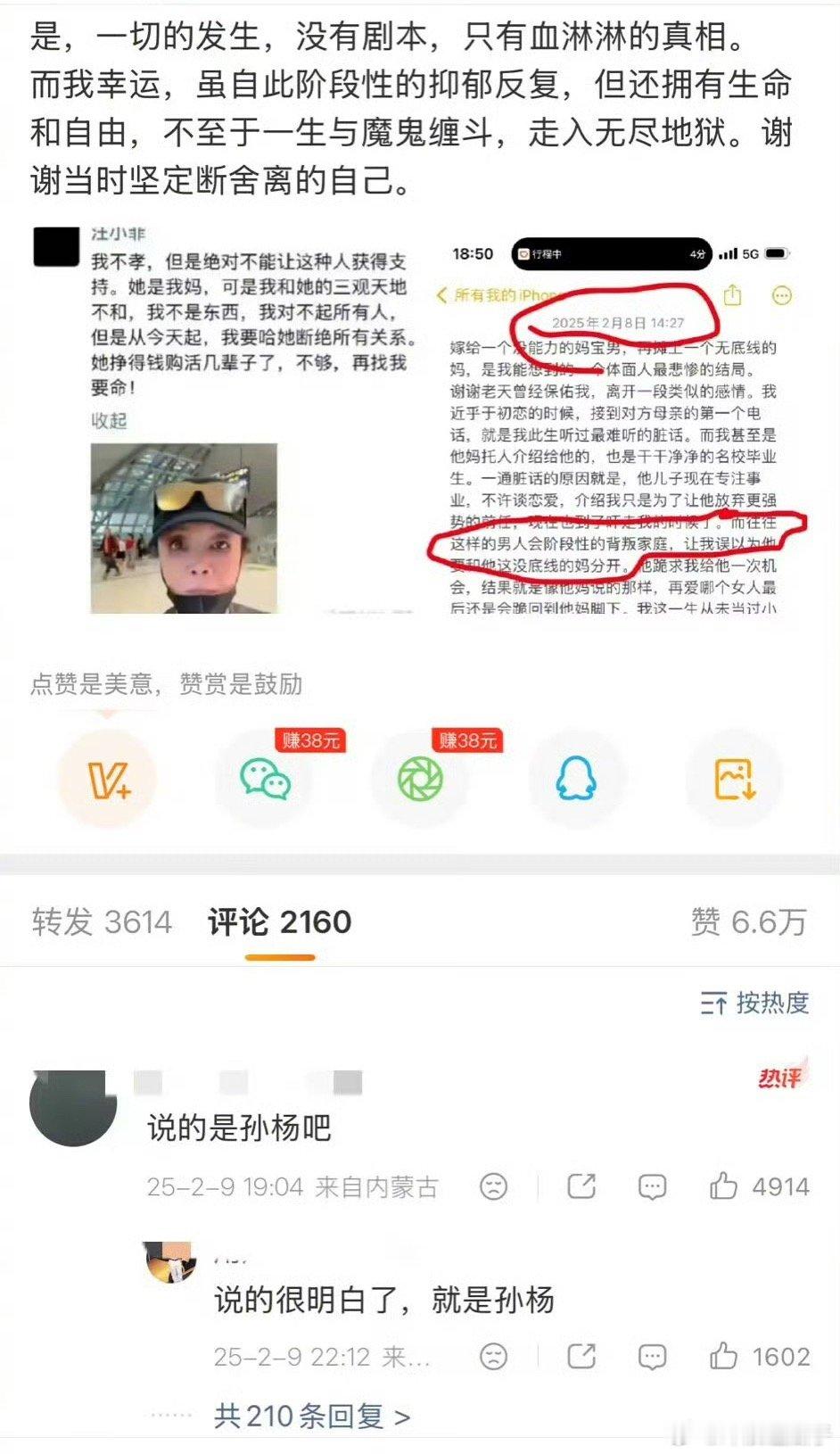Switch to the 转发 3614 tab
The height and width of the screenshot is (1454, 840).
pos(101,923)
